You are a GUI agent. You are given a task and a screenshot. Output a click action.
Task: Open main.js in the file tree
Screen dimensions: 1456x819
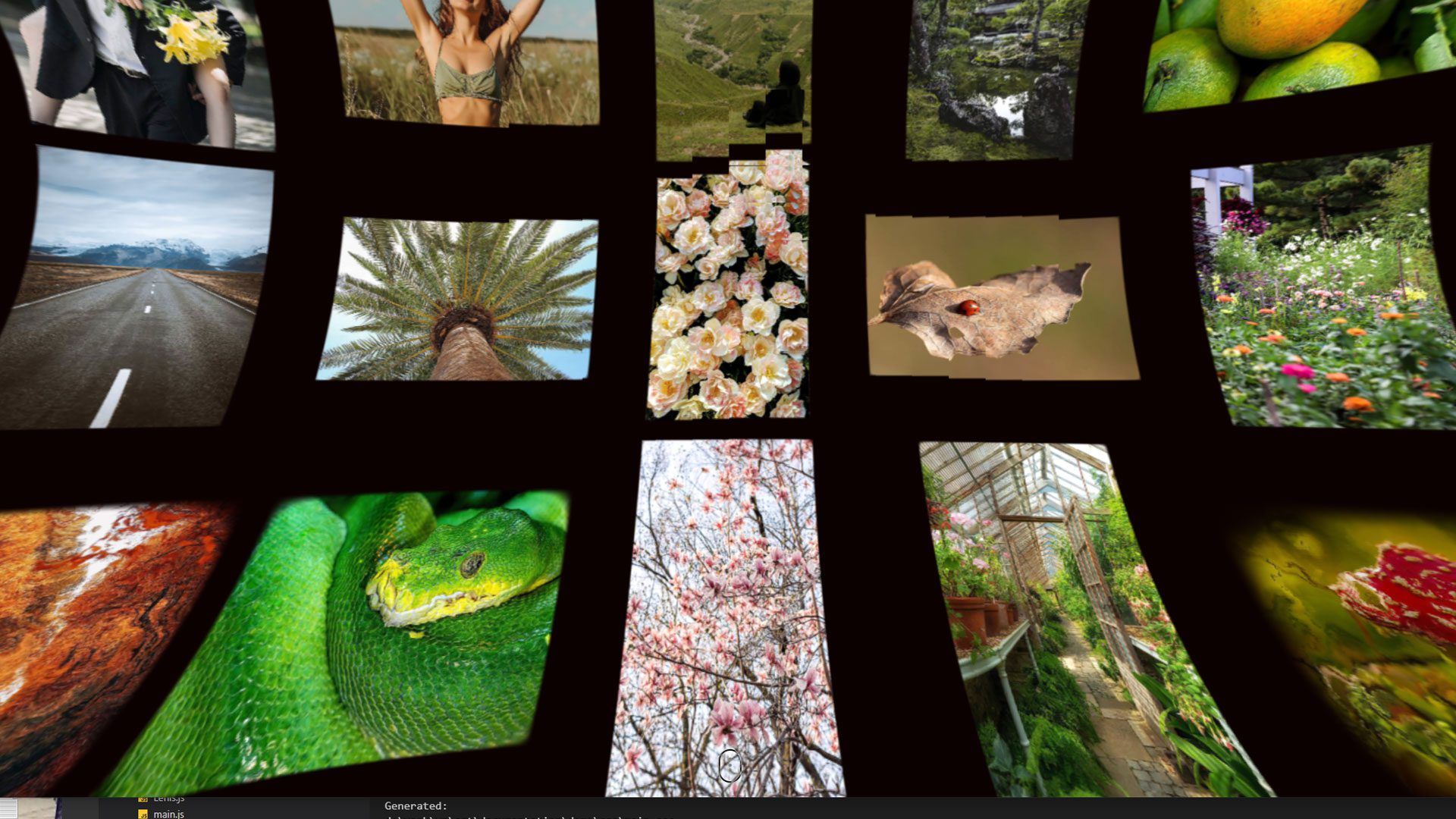(168, 814)
